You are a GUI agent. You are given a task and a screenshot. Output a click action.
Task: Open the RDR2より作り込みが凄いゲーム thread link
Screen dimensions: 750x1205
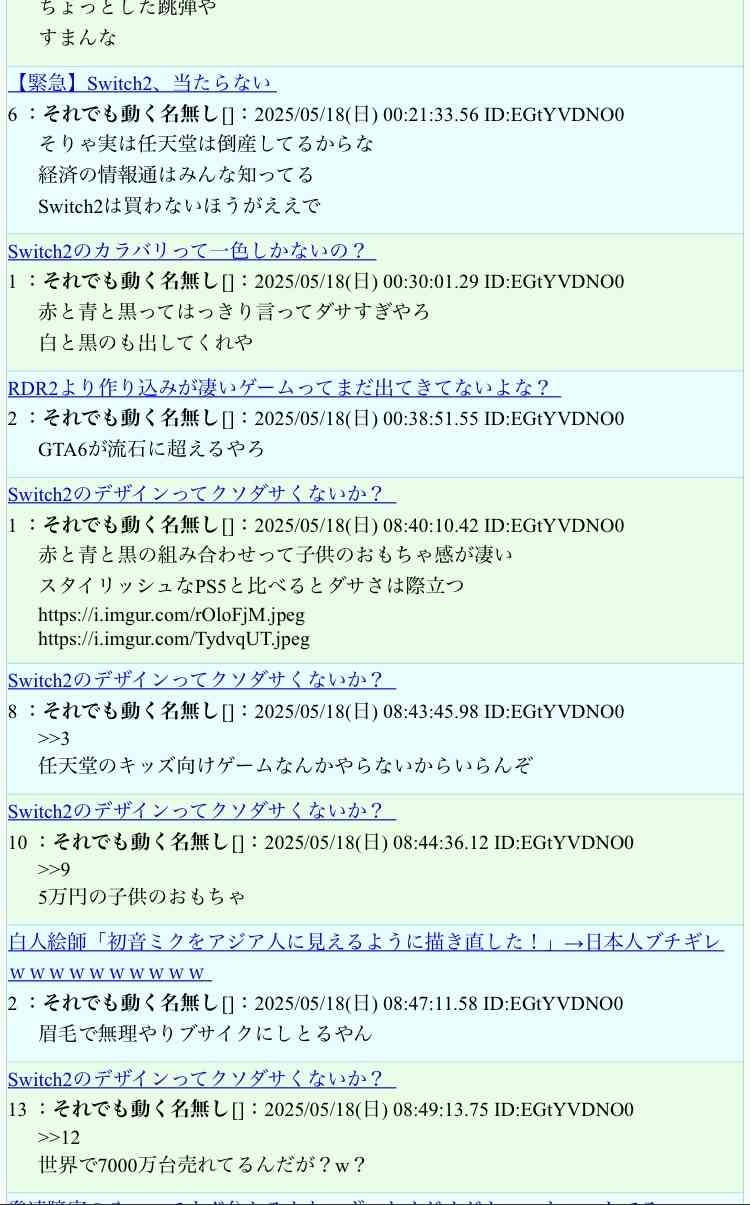point(284,387)
